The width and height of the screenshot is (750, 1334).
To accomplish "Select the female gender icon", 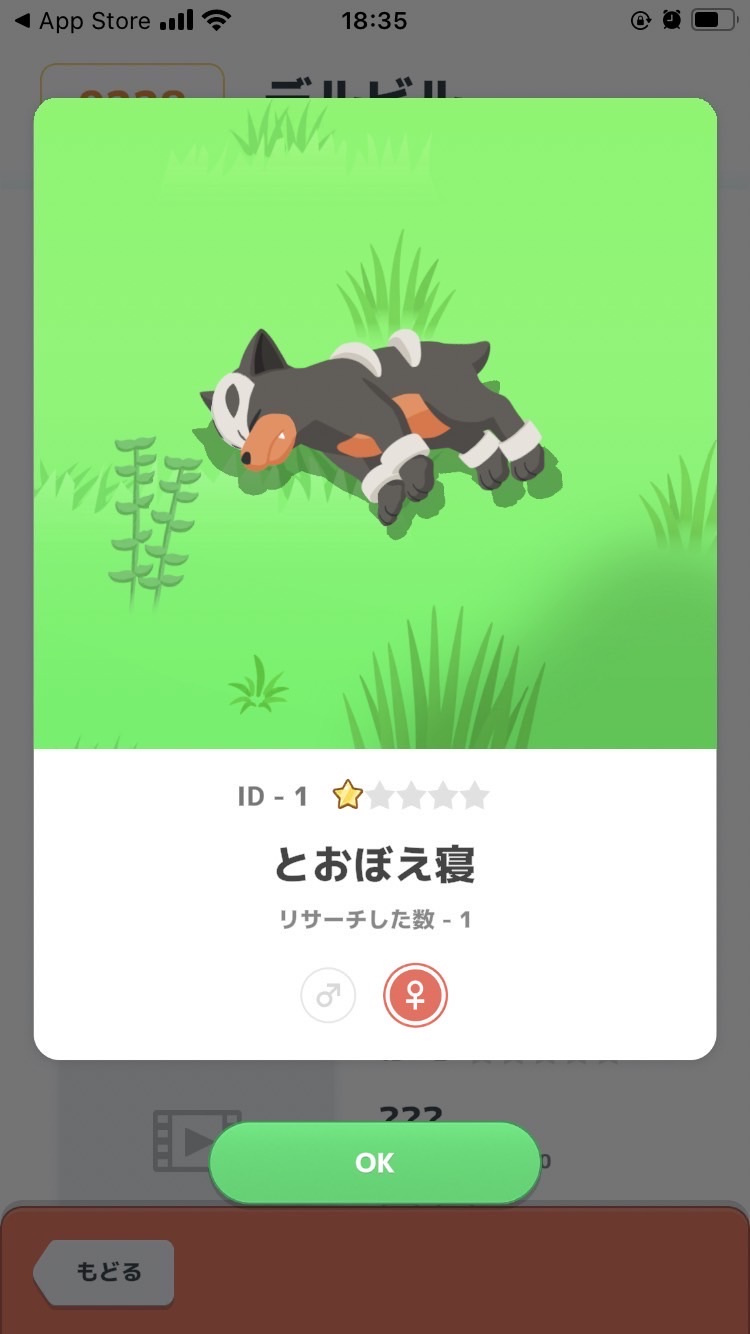I will 415,996.
